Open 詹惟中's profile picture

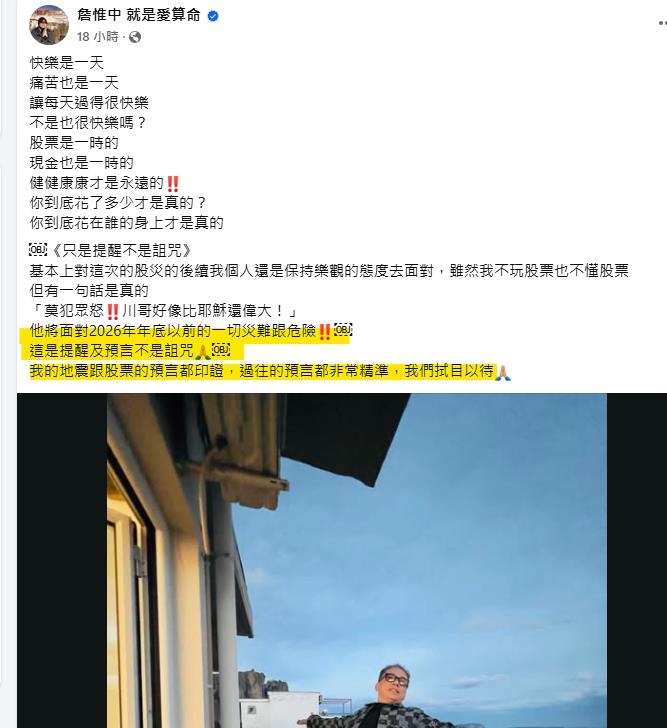tap(46, 24)
